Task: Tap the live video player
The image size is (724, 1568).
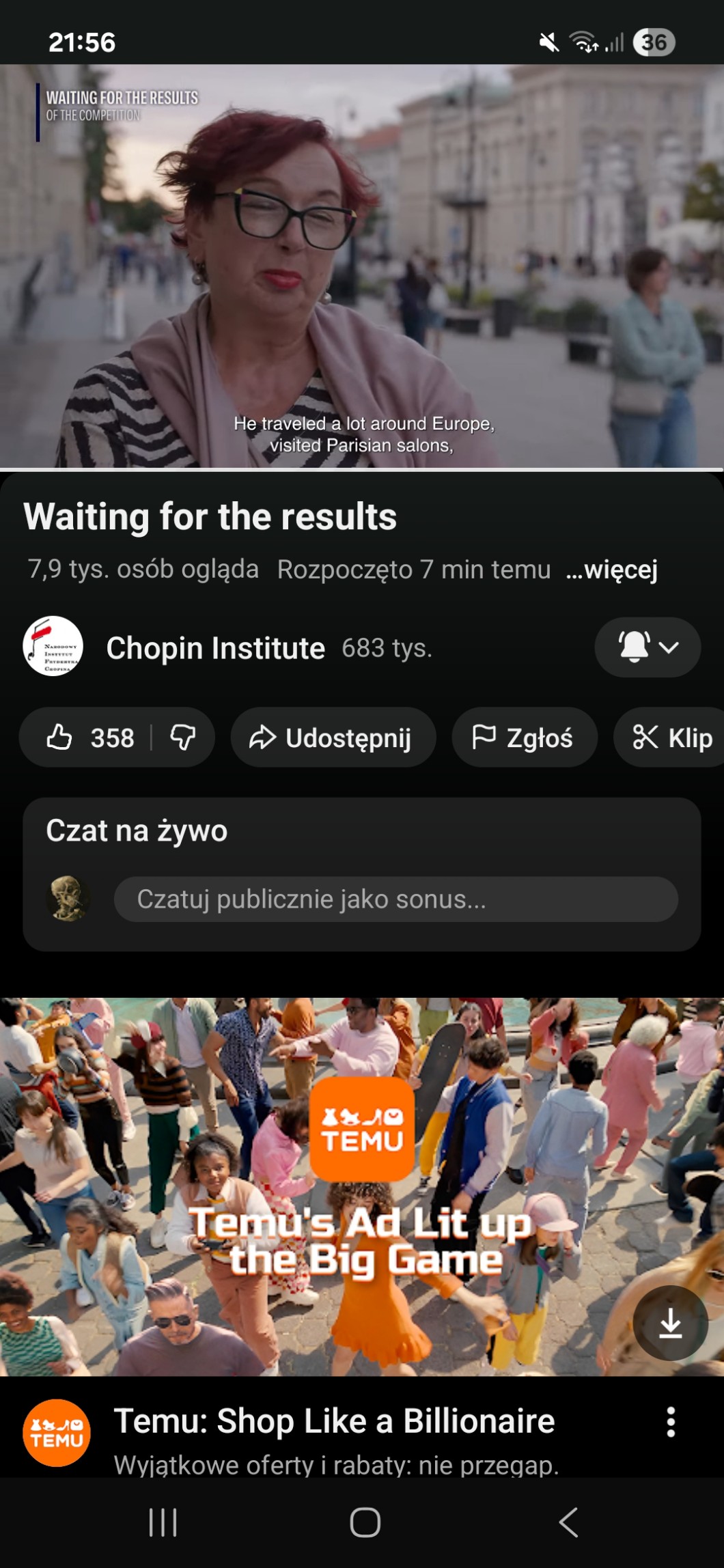Action: click(362, 266)
